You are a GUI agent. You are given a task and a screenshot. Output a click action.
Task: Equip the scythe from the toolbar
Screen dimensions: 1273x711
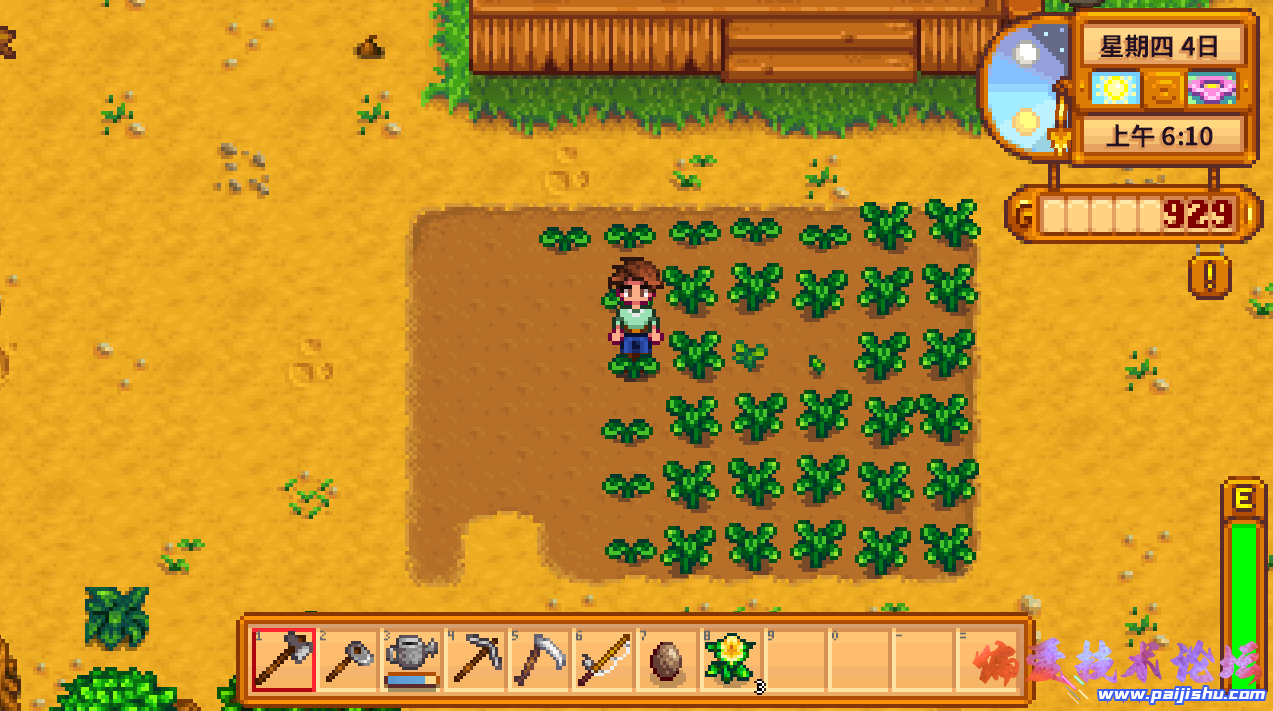(540, 660)
